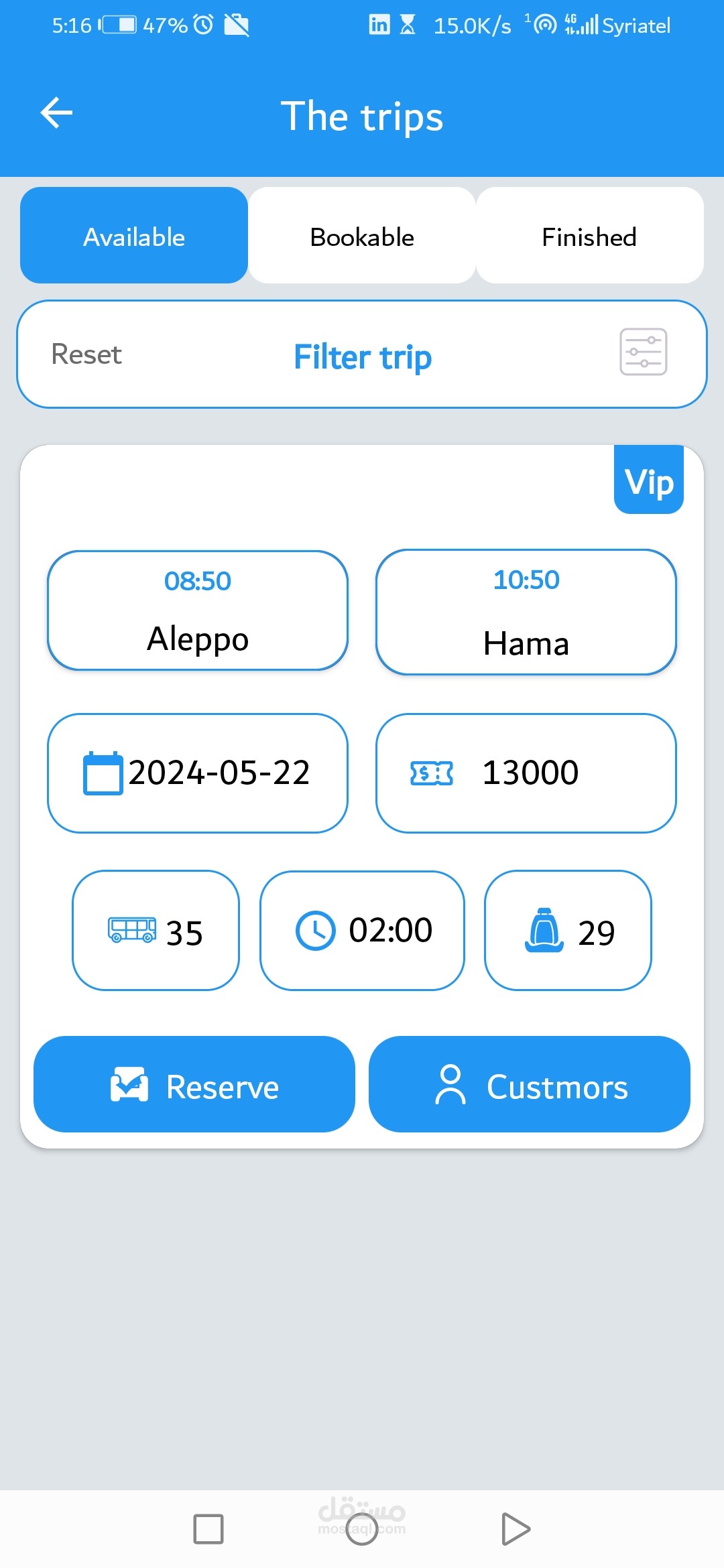Open the Finished trips tab
This screenshot has width=724, height=1568.
pos(590,235)
